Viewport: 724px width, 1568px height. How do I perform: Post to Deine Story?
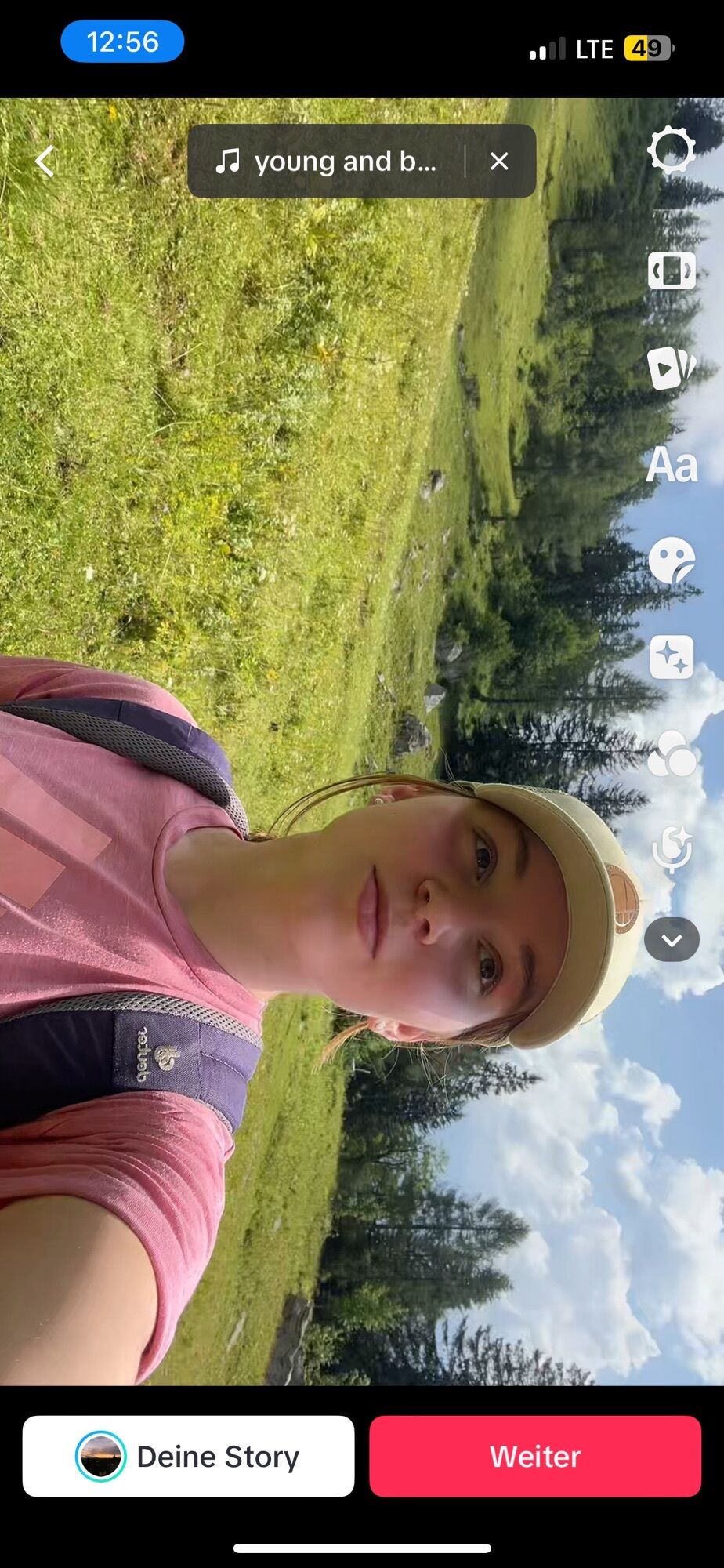point(188,1457)
